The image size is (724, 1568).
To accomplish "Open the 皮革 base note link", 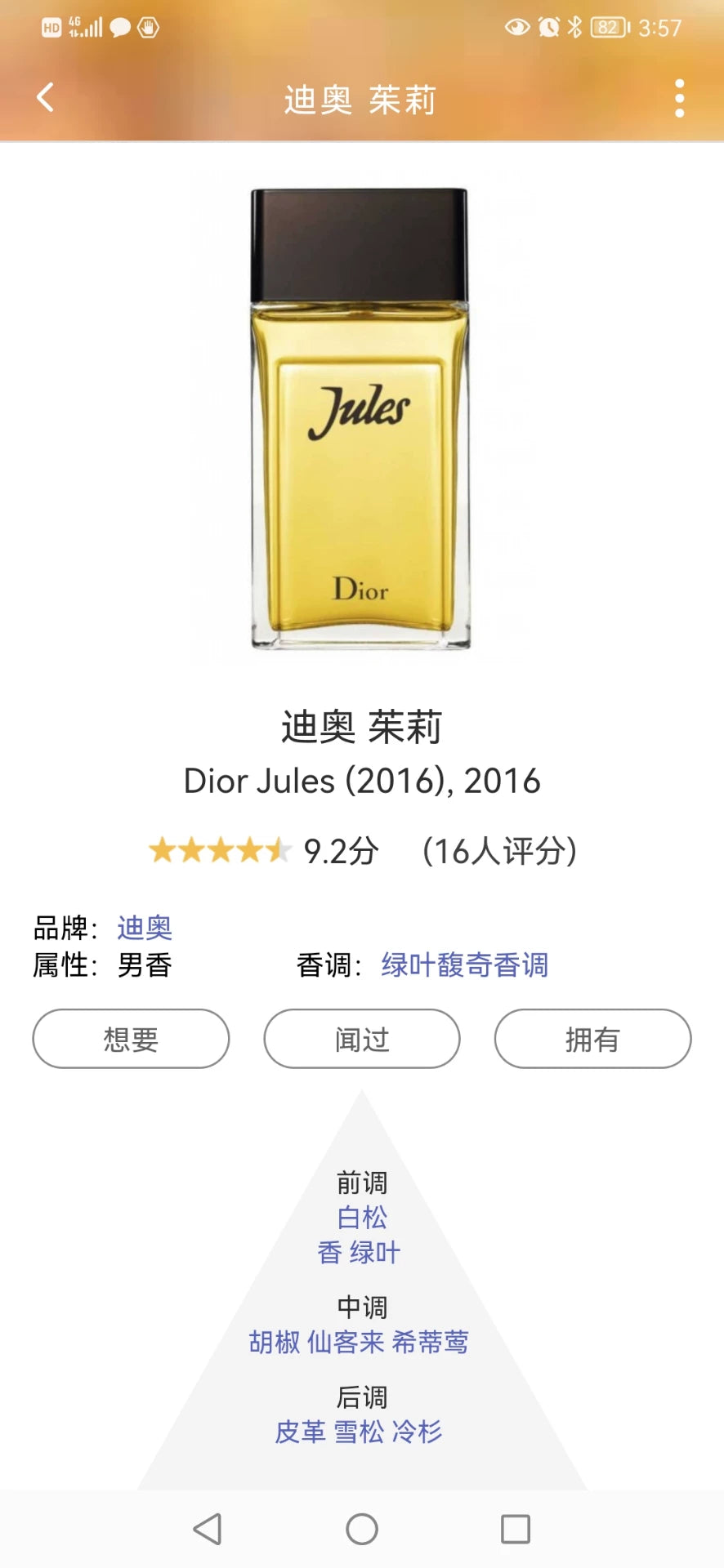I will coord(300,1432).
